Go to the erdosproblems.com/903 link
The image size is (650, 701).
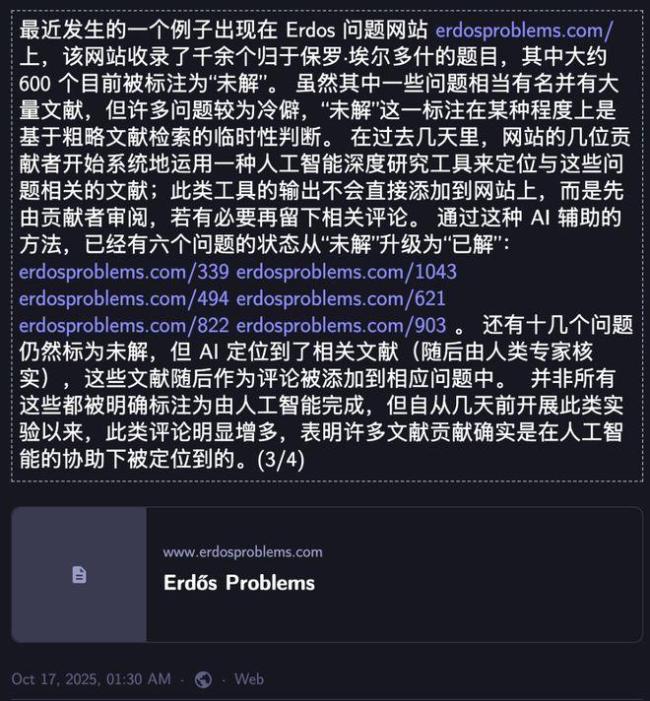[340, 324]
